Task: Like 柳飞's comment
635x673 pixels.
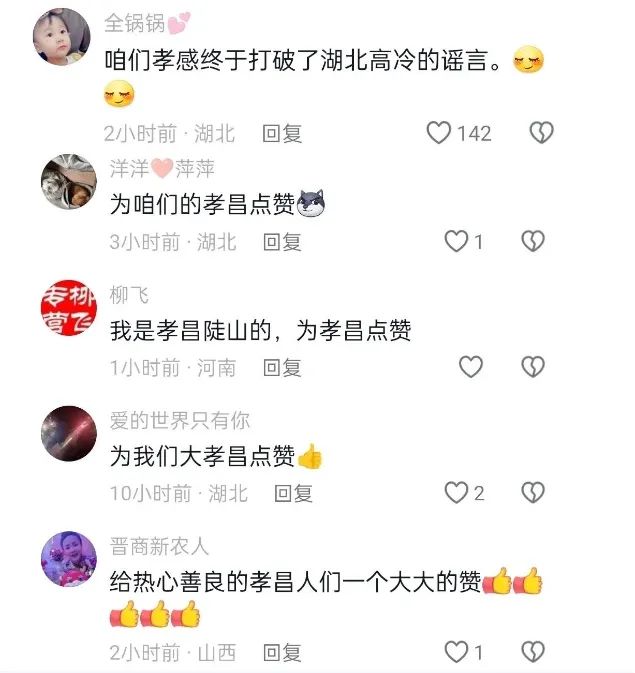Action: click(471, 367)
